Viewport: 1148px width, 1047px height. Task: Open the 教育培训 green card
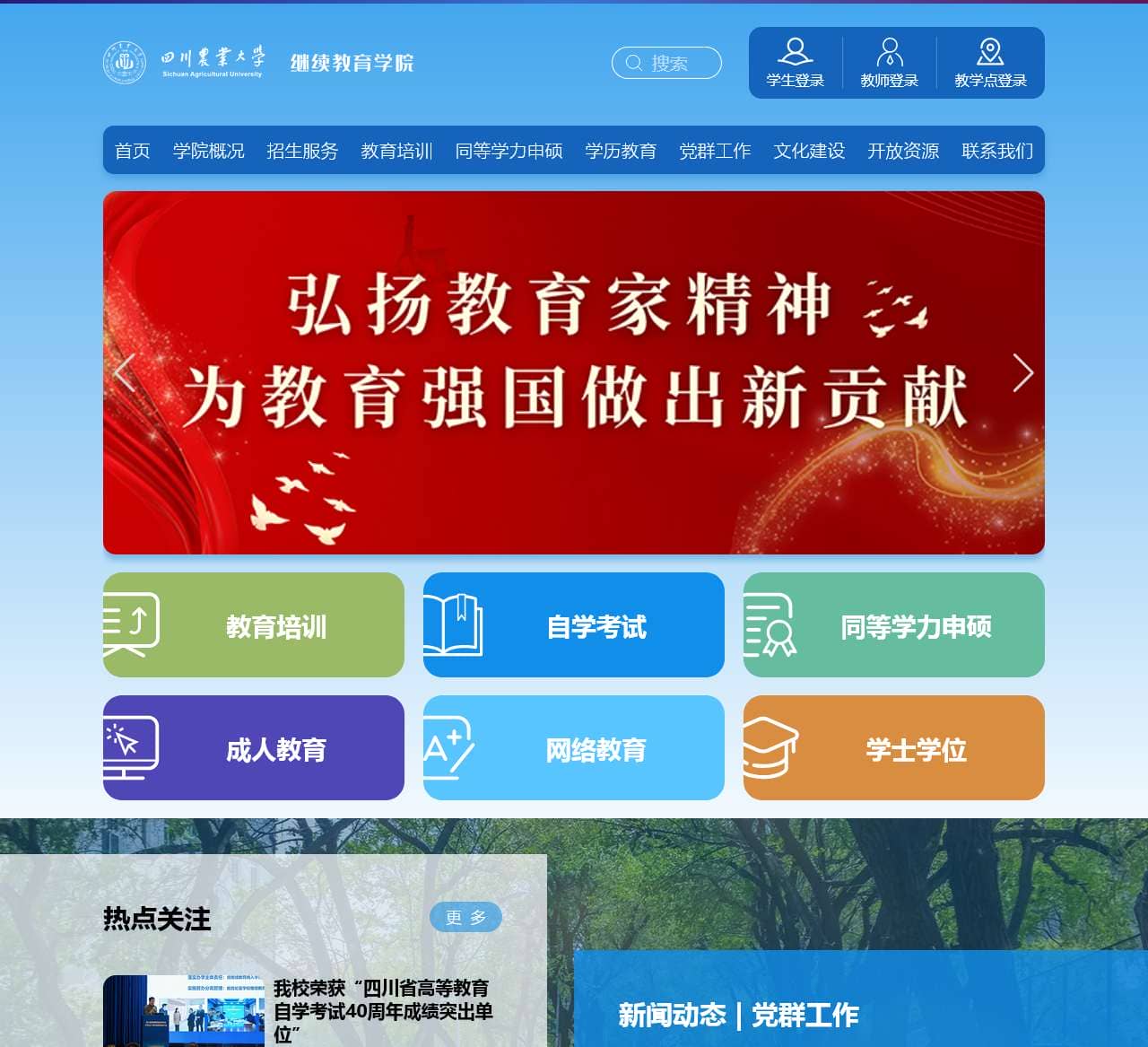tap(254, 625)
